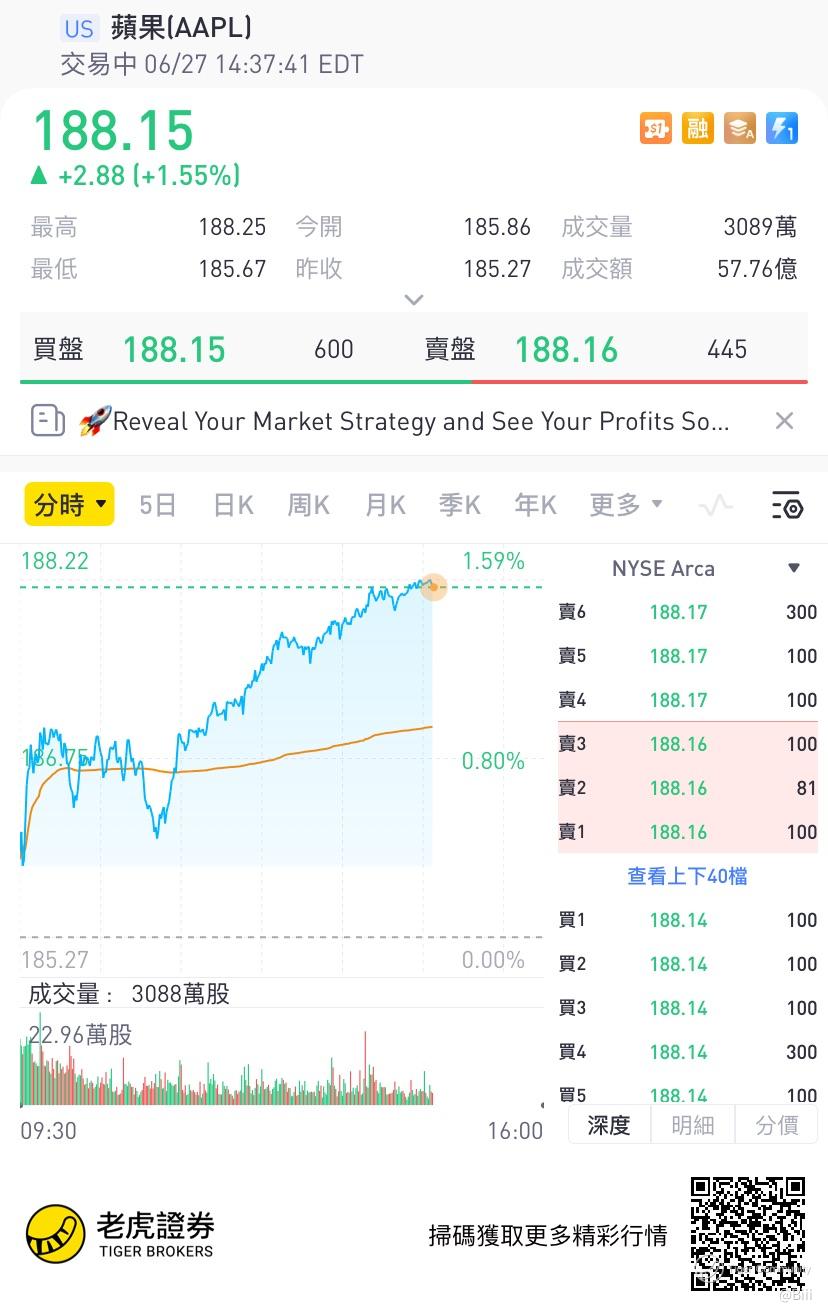The height and width of the screenshot is (1314, 828).
Task: Switch chart to 日K view
Action: coord(233,506)
